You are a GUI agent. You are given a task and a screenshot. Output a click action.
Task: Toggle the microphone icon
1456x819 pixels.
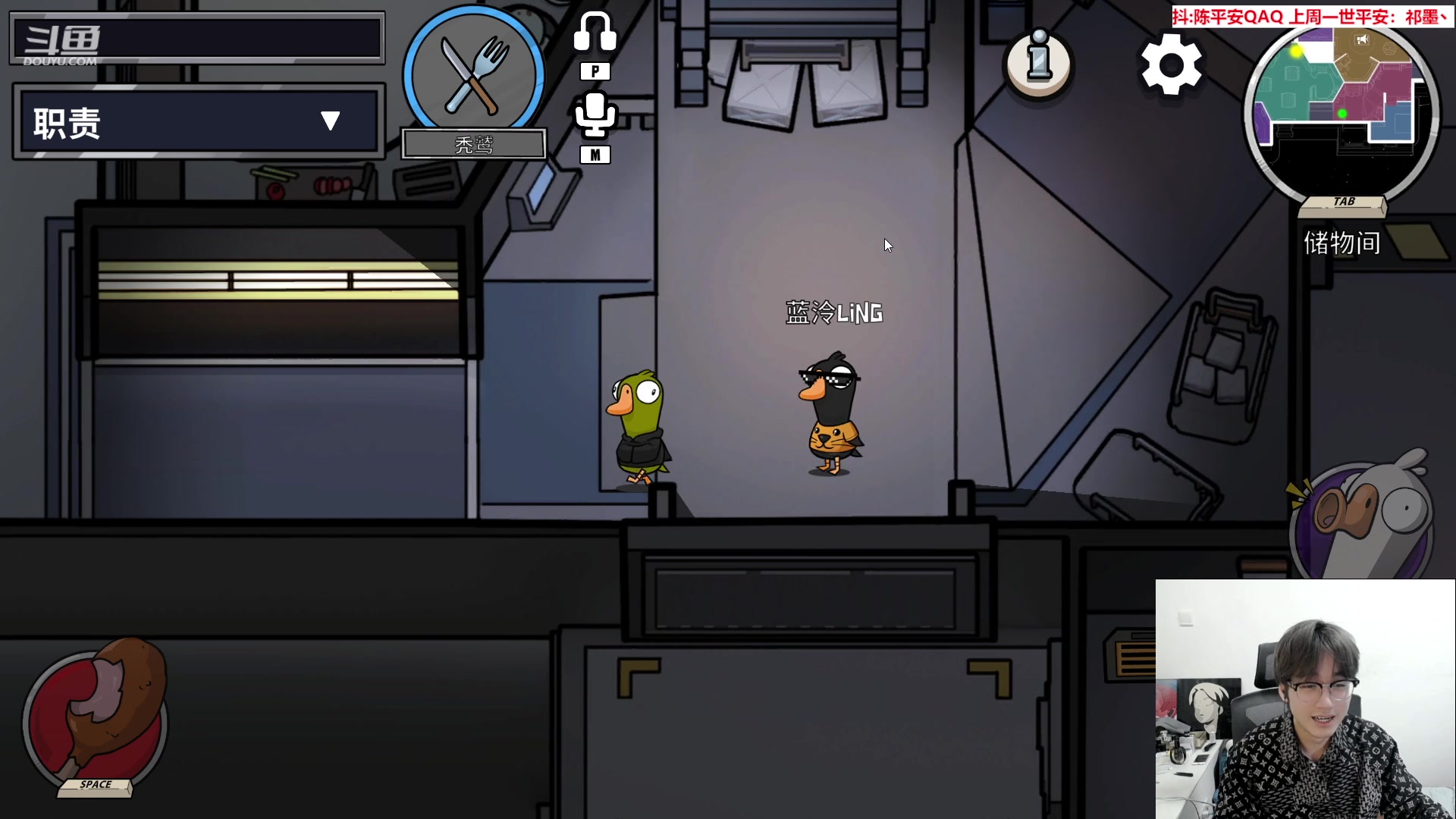click(x=595, y=115)
